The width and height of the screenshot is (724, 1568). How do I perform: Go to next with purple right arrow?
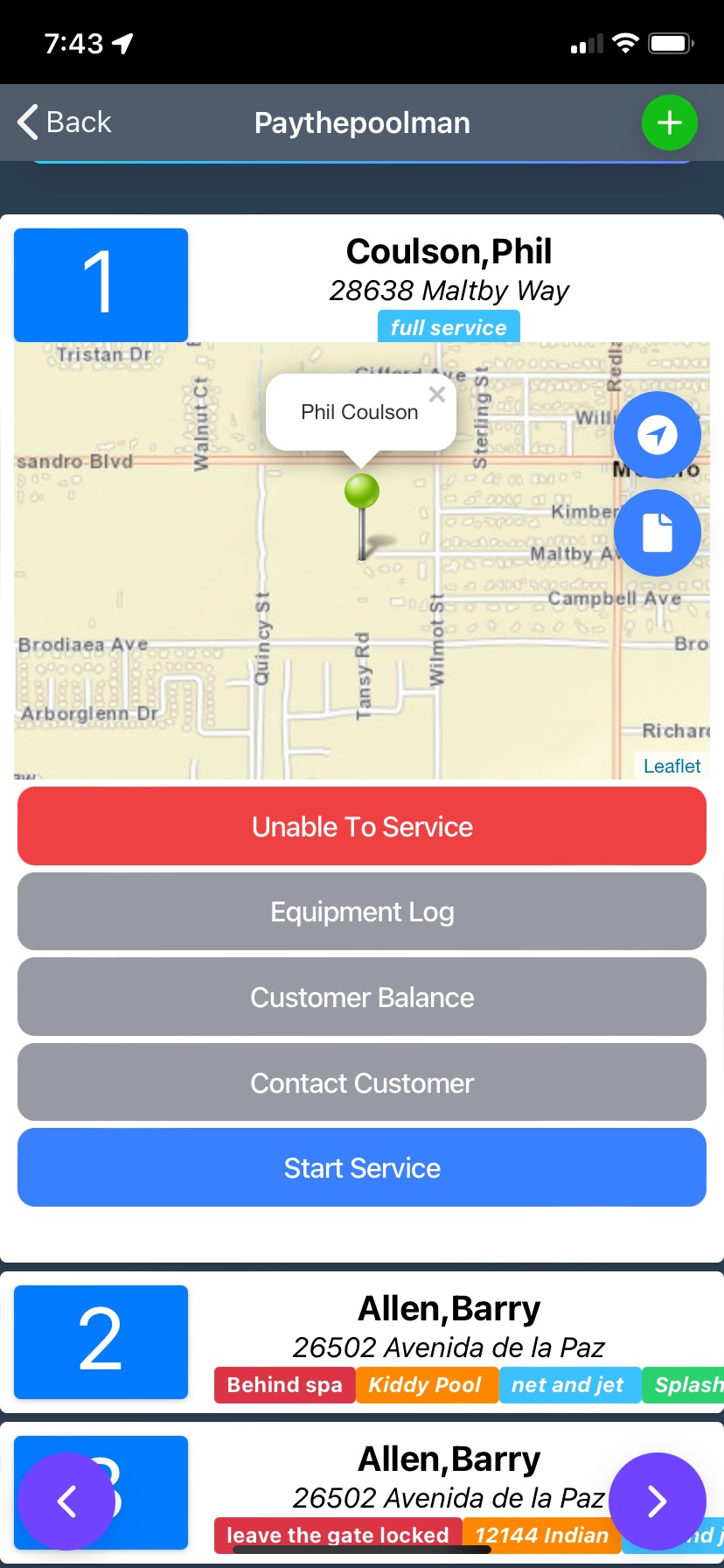658,1501
